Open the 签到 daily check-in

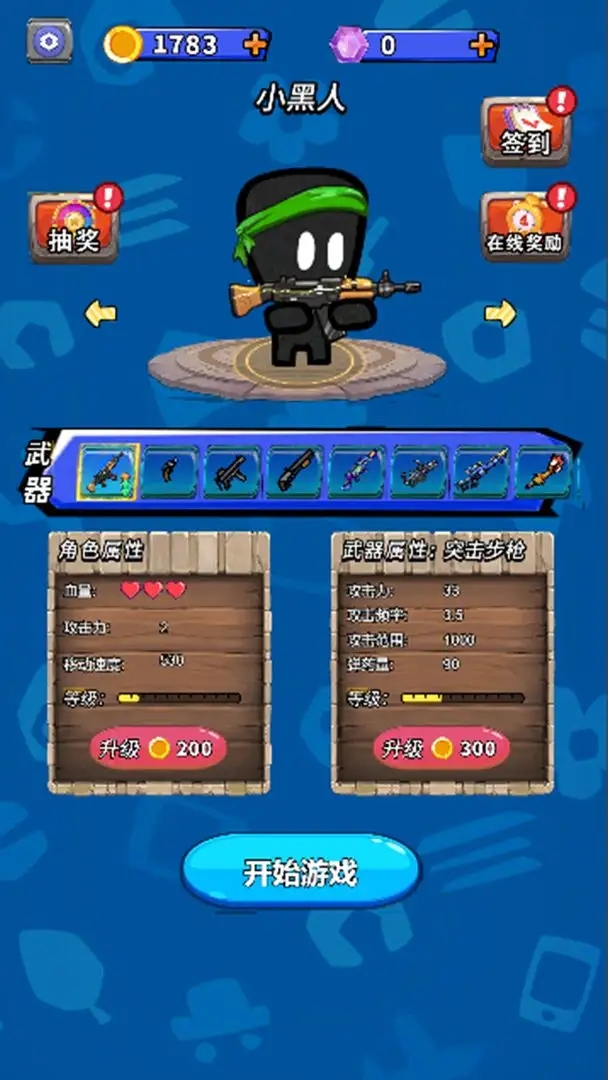(x=527, y=131)
